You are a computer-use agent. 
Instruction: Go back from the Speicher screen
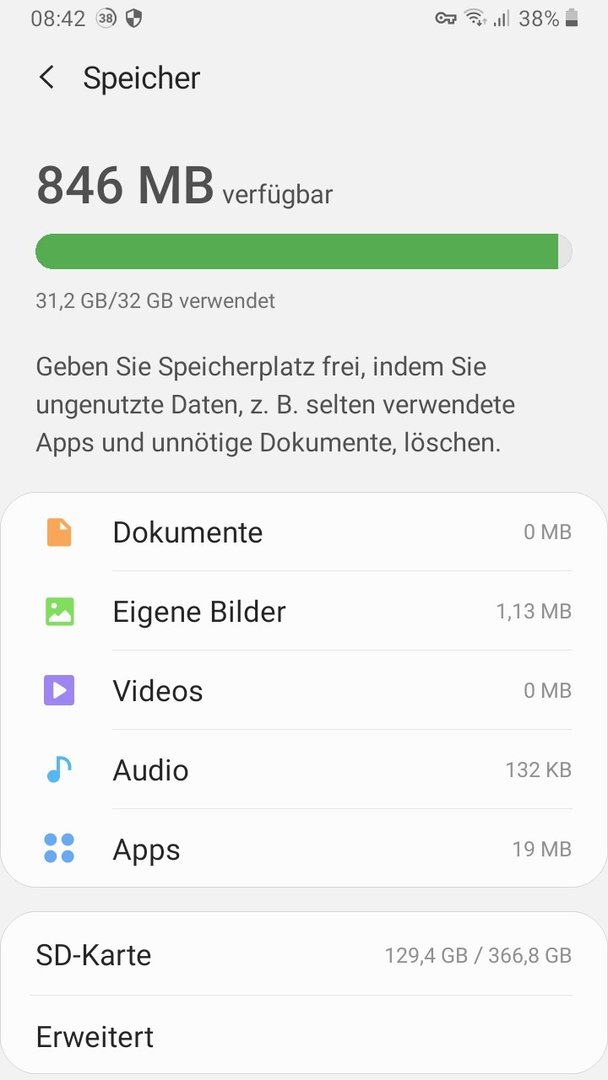pyautogui.click(x=47, y=77)
